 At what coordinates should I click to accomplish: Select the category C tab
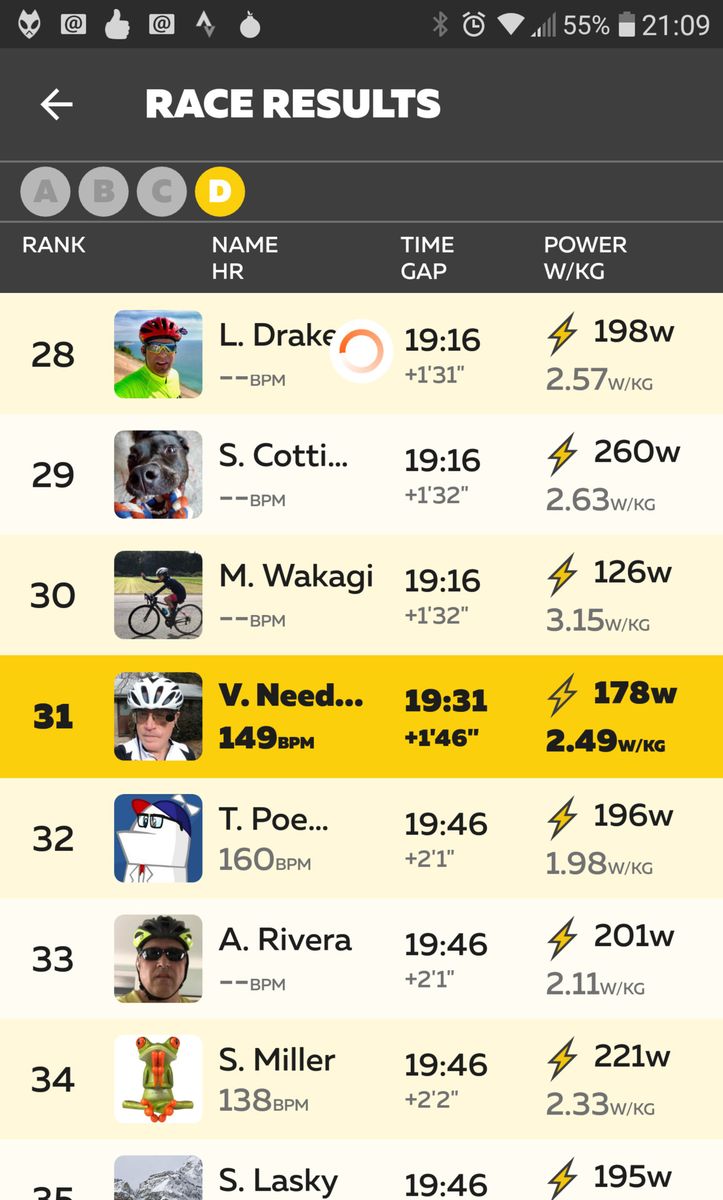coord(161,191)
